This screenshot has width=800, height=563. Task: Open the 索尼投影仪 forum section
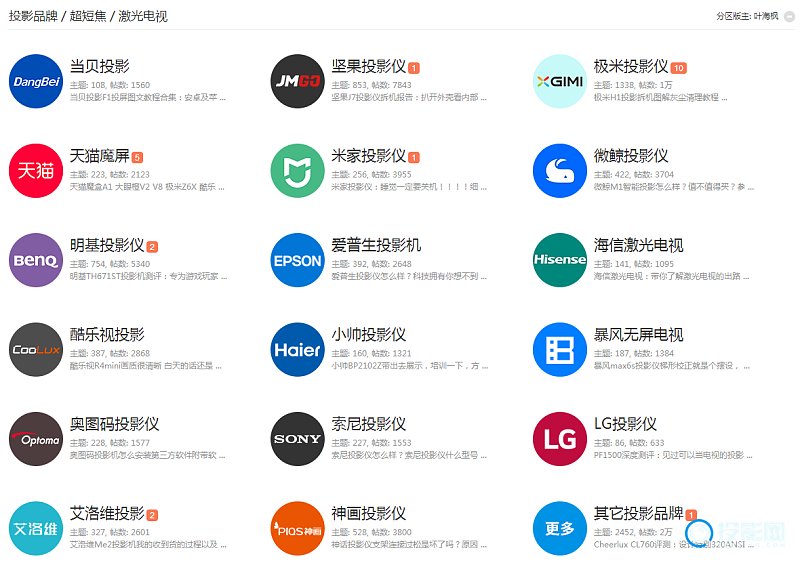368,424
